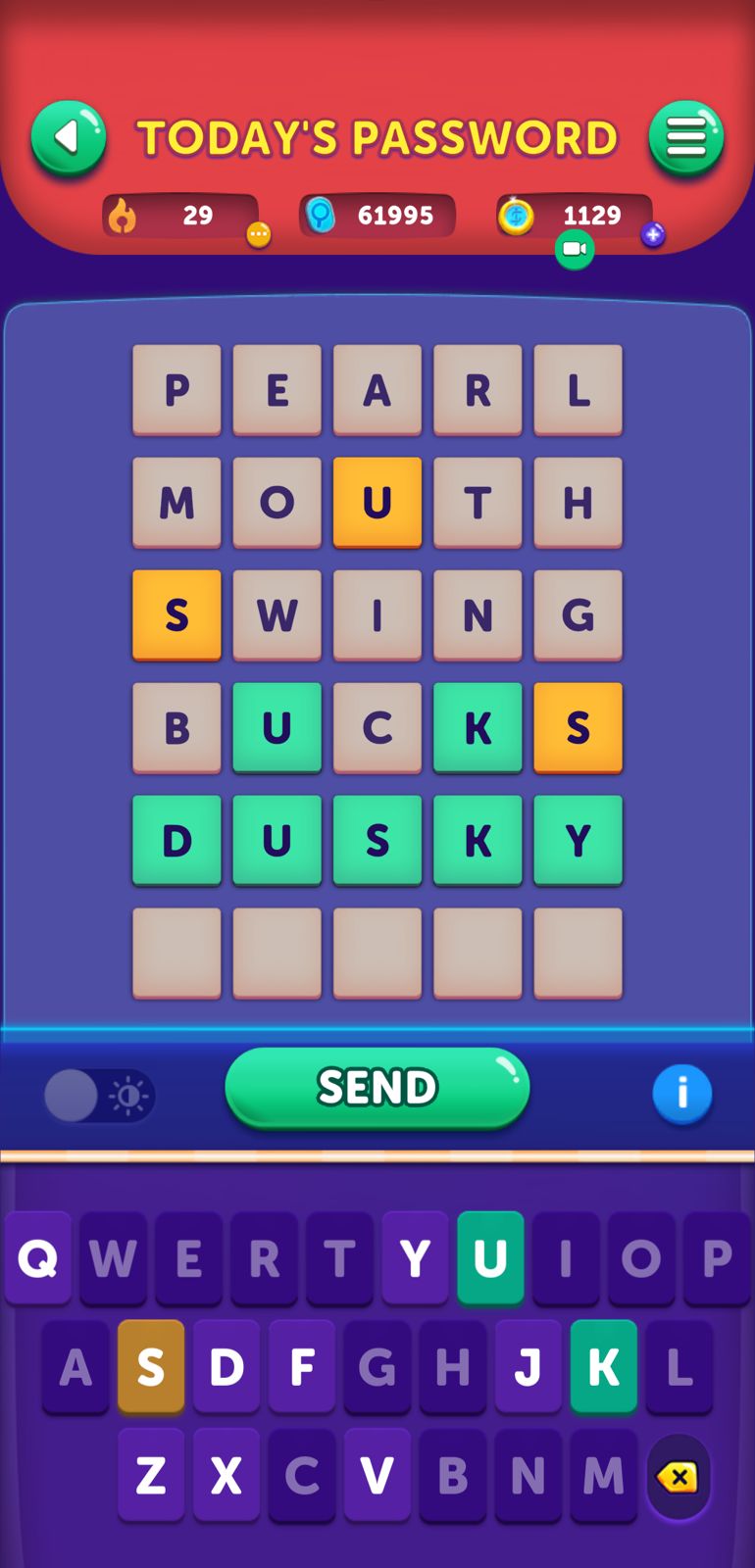This screenshot has height=1568, width=755.
Task: Submit the guess with SEND
Action: coord(377,1088)
